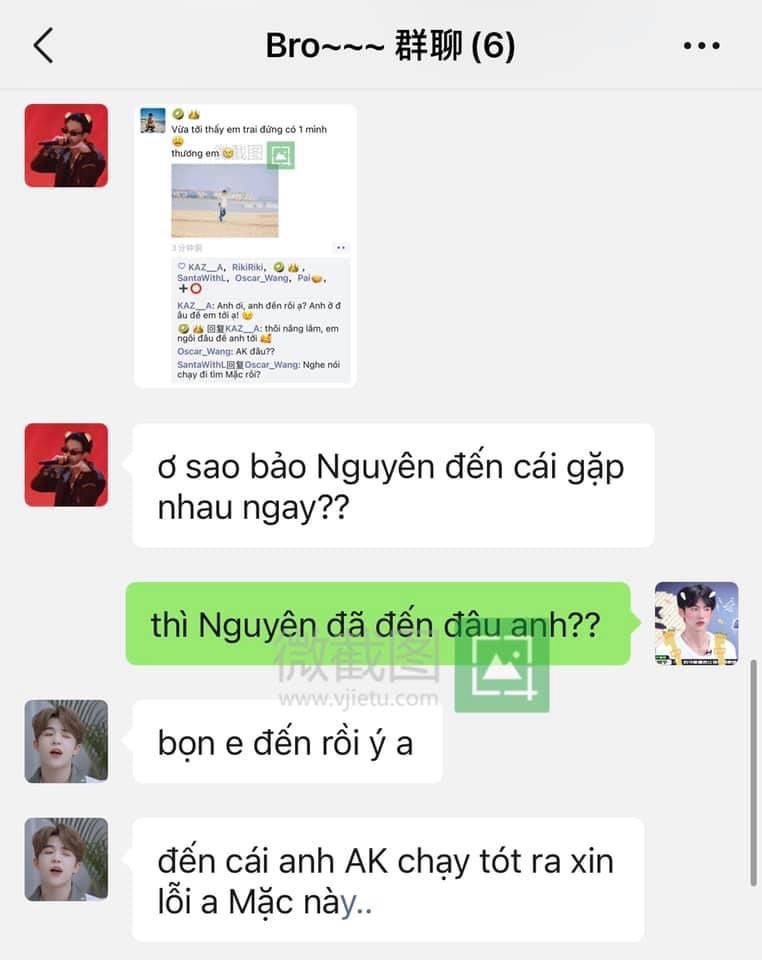Open the group chat overflow menu

click(701, 46)
